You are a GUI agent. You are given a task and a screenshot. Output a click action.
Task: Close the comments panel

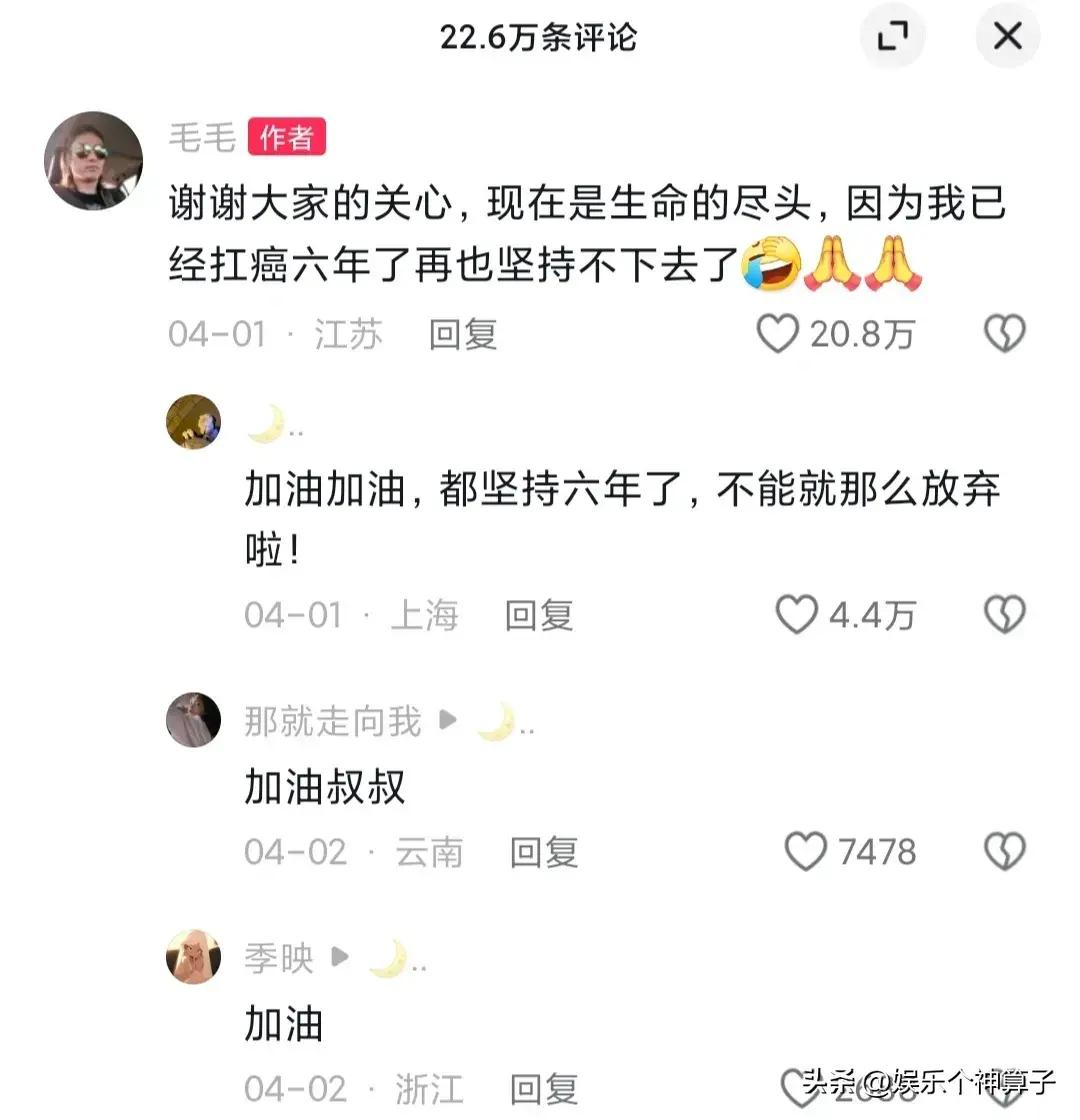coord(1007,37)
